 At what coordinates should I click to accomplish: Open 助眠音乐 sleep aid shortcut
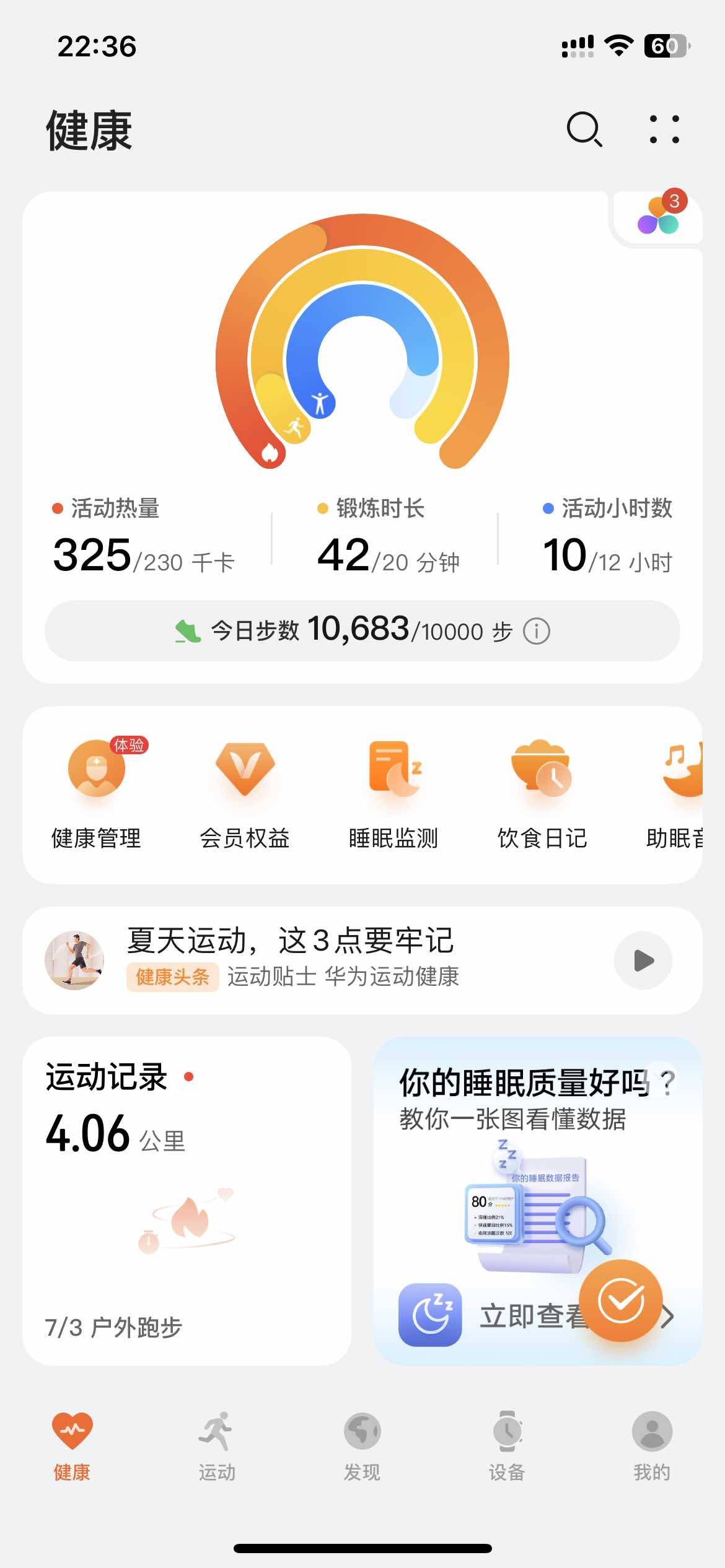[679, 794]
